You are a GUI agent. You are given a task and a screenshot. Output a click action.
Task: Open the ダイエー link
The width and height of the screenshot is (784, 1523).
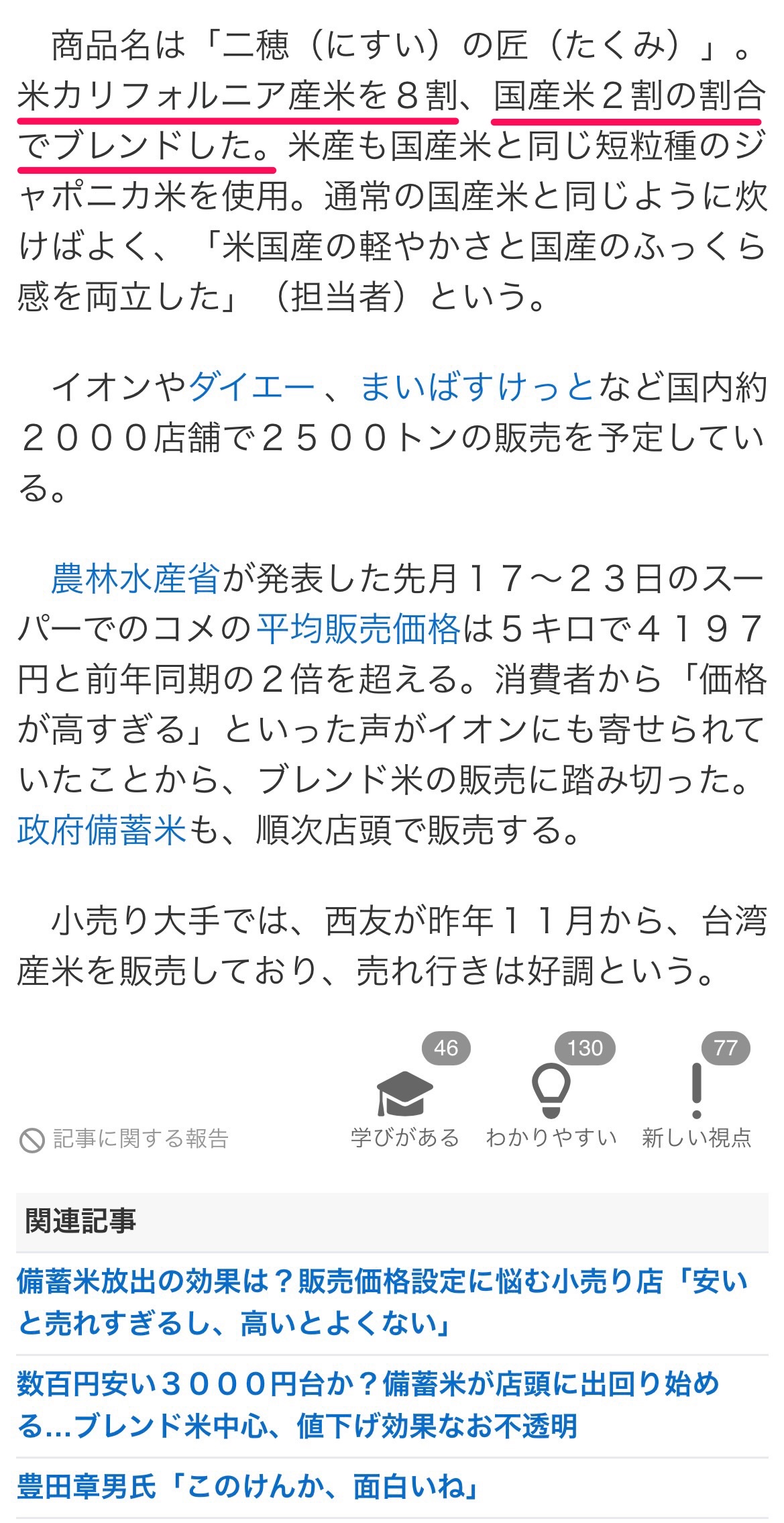point(251,388)
